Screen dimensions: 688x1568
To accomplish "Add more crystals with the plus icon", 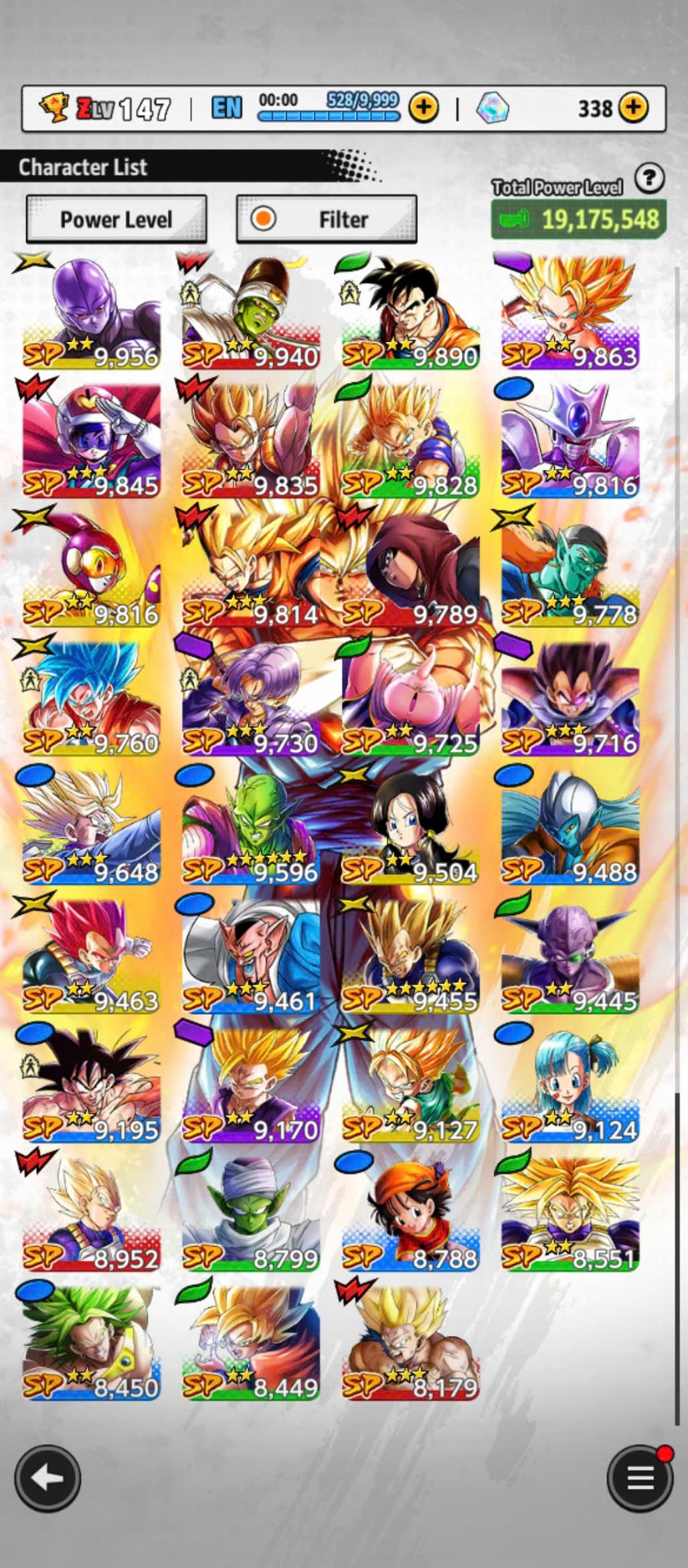I will pos(632,107).
